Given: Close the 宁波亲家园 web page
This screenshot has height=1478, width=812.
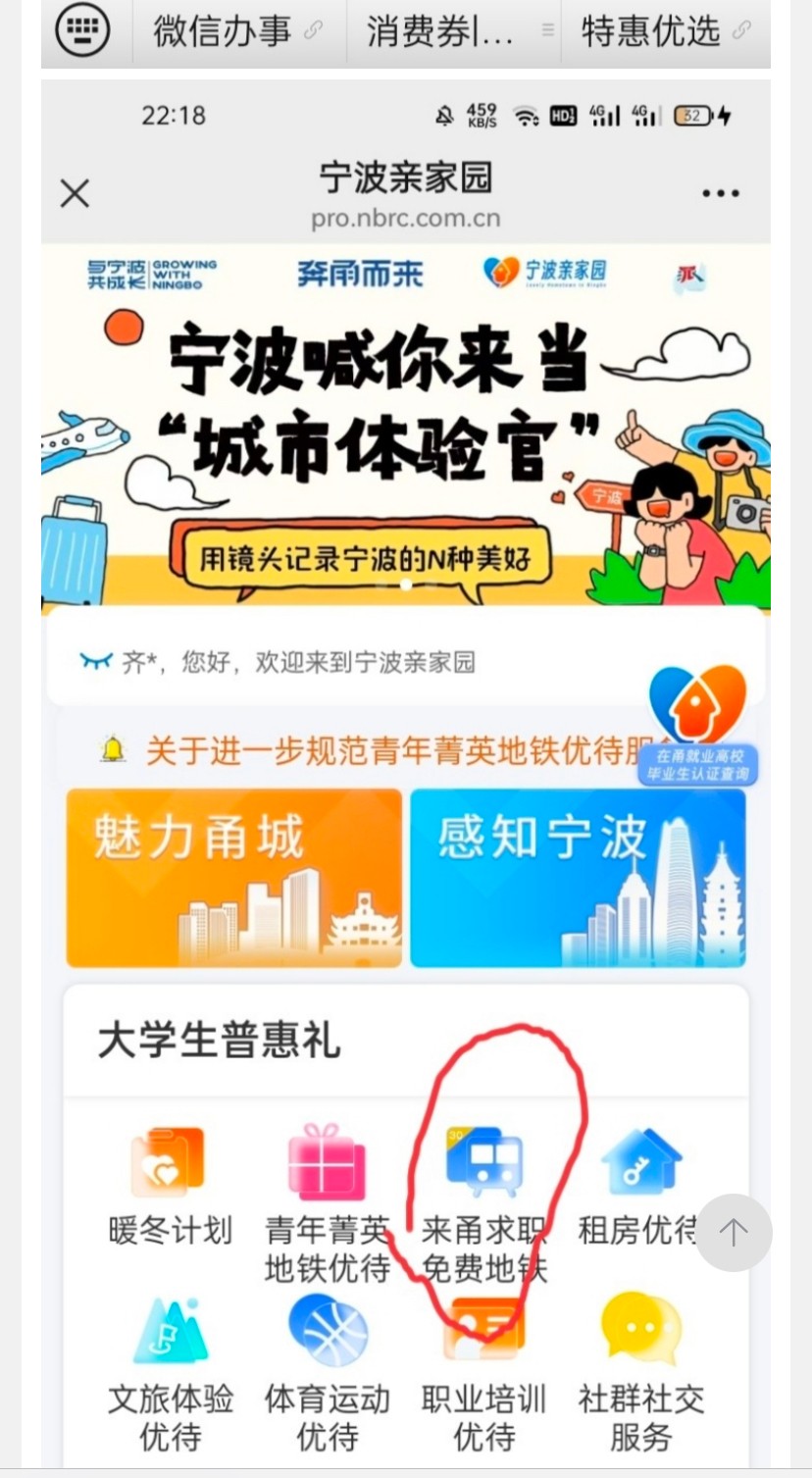Looking at the screenshot, I should click(75, 193).
